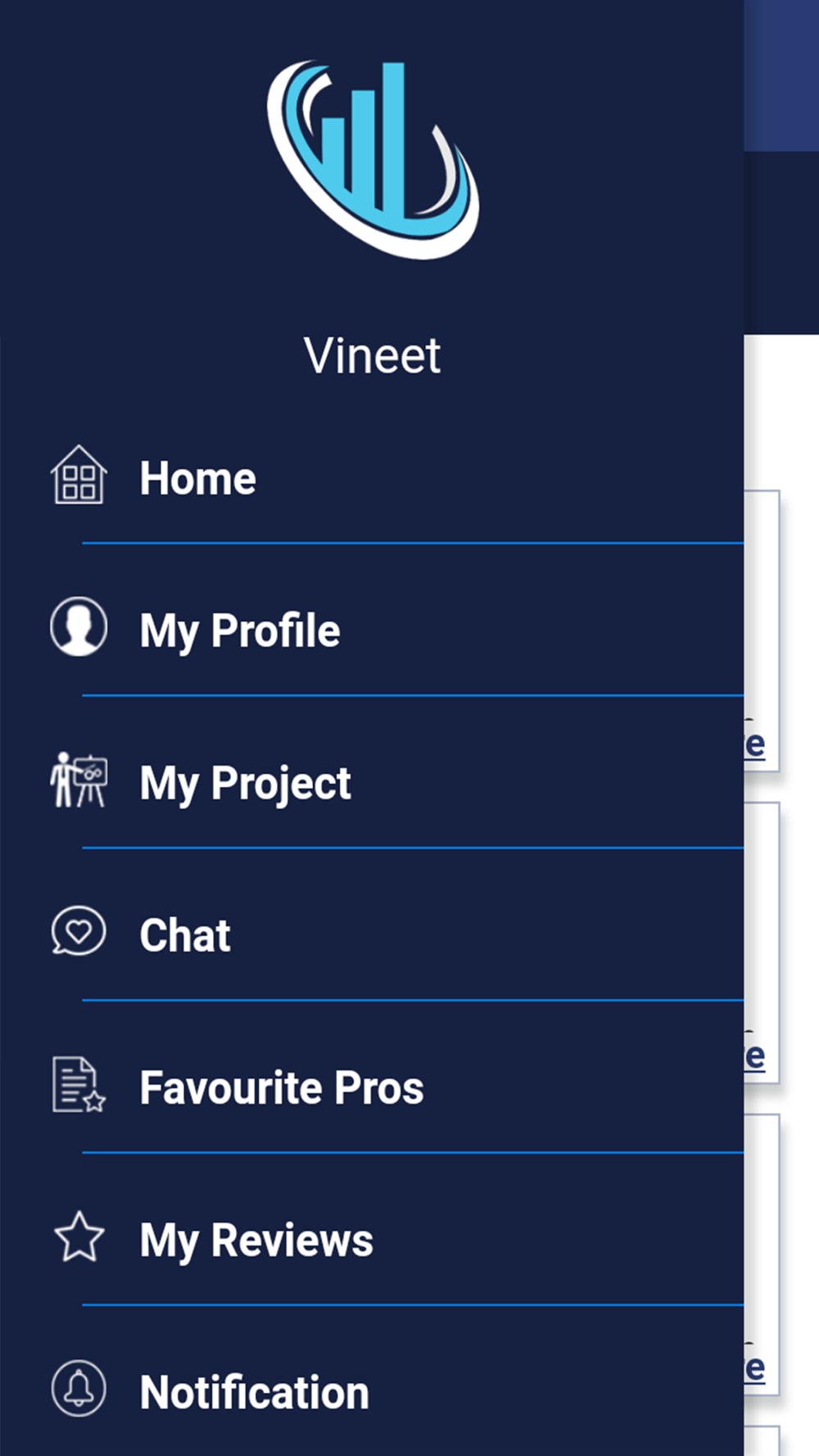Select Chat in the menu
The width and height of the screenshot is (819, 1456).
tap(372, 934)
